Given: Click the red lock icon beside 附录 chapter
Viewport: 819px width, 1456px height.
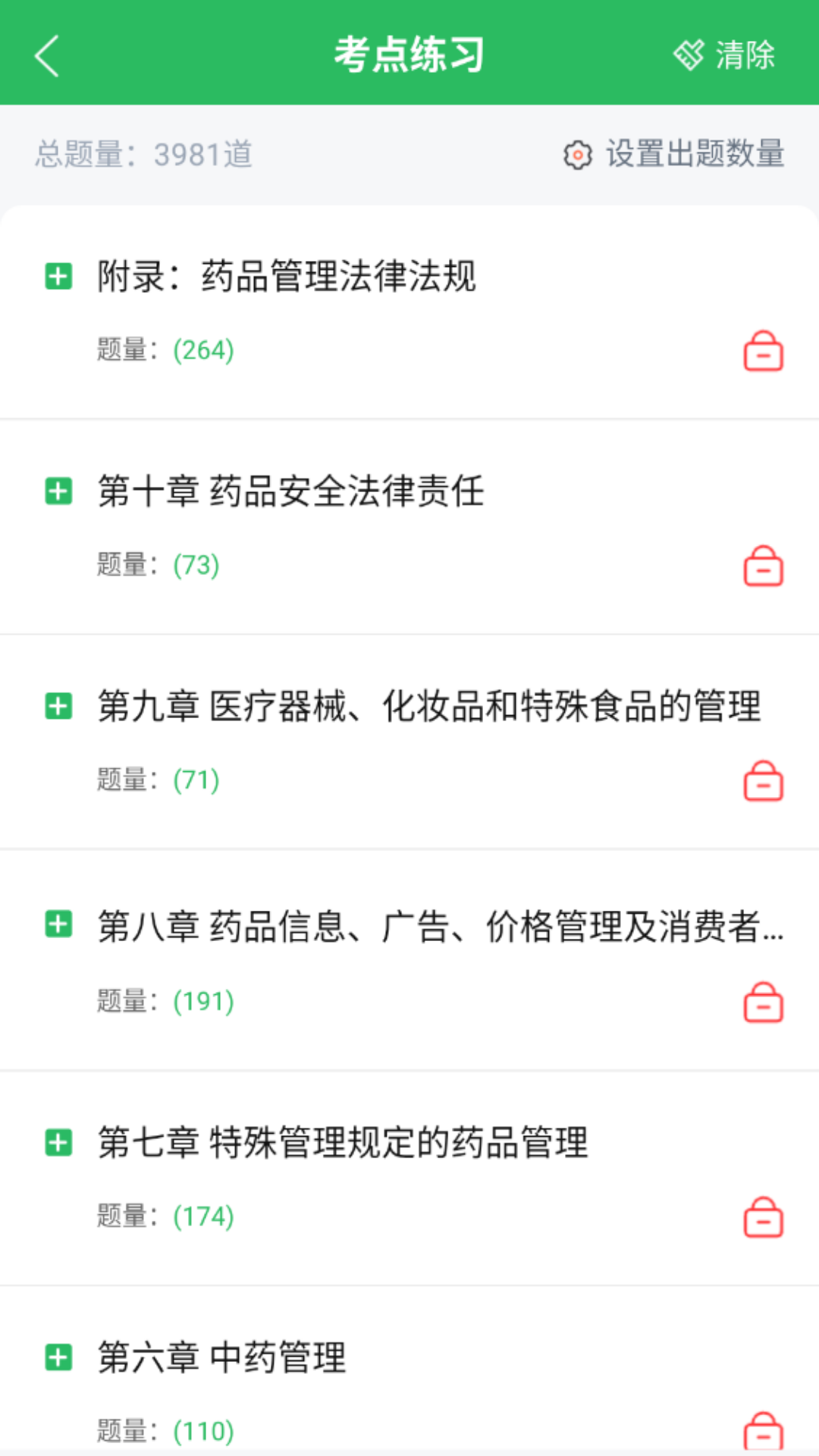Looking at the screenshot, I should pos(764,352).
